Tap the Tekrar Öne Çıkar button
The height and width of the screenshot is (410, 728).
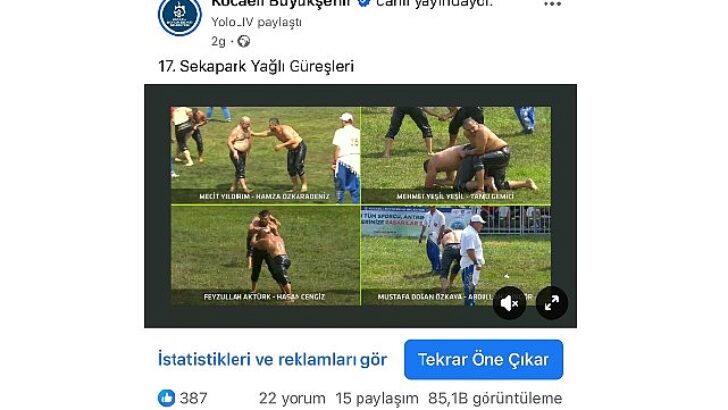(x=483, y=360)
